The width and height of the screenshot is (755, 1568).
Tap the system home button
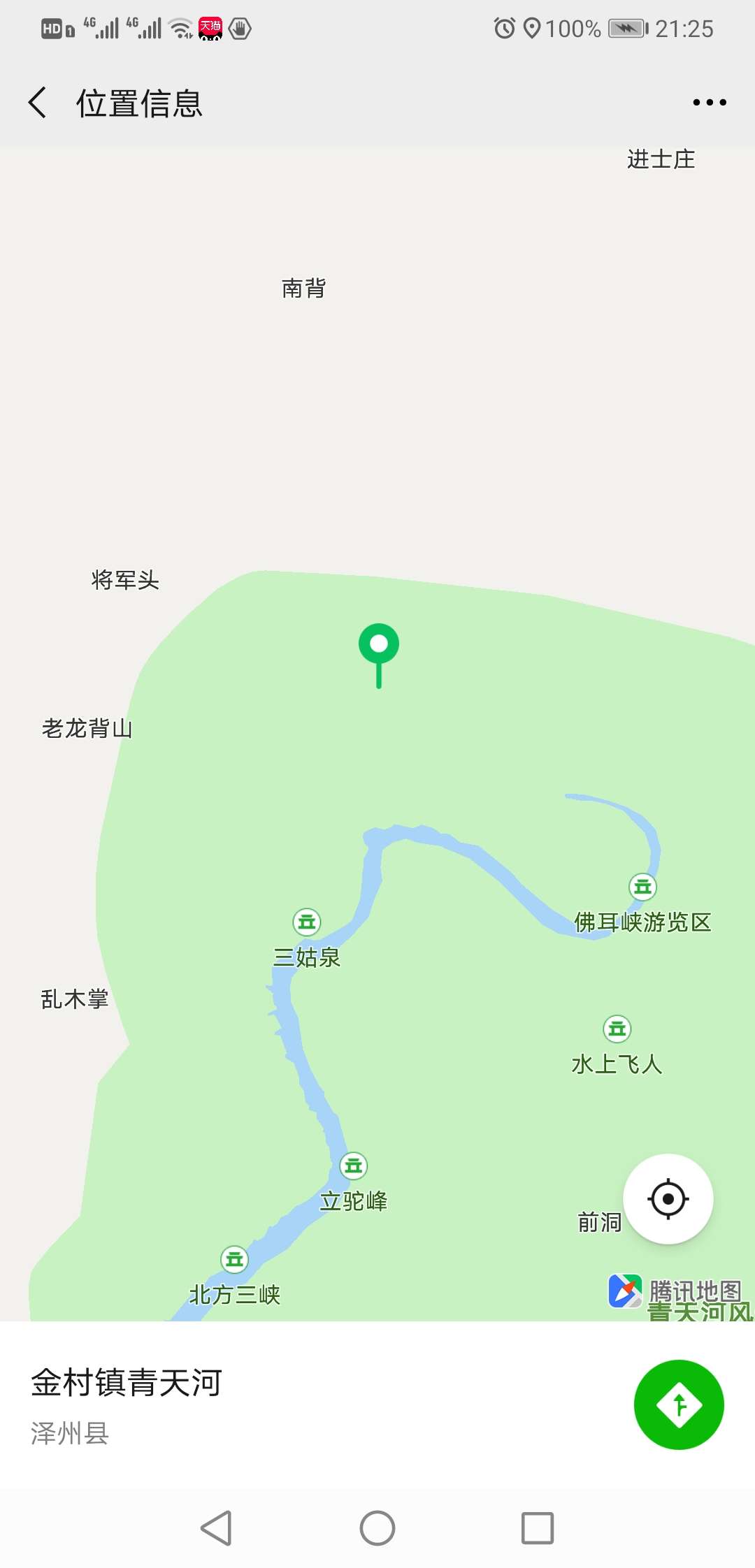tap(377, 1528)
